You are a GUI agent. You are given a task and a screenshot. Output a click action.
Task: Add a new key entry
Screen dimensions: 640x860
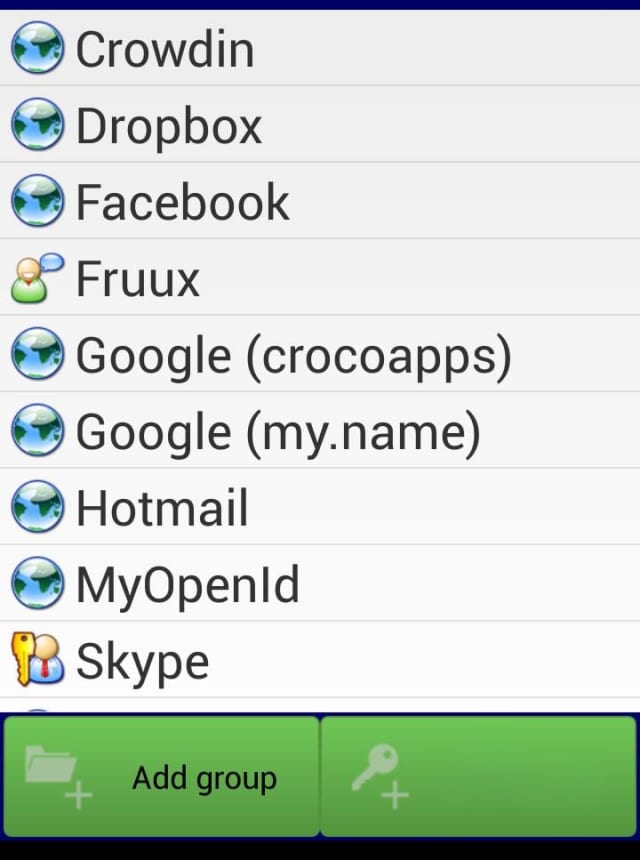point(478,777)
